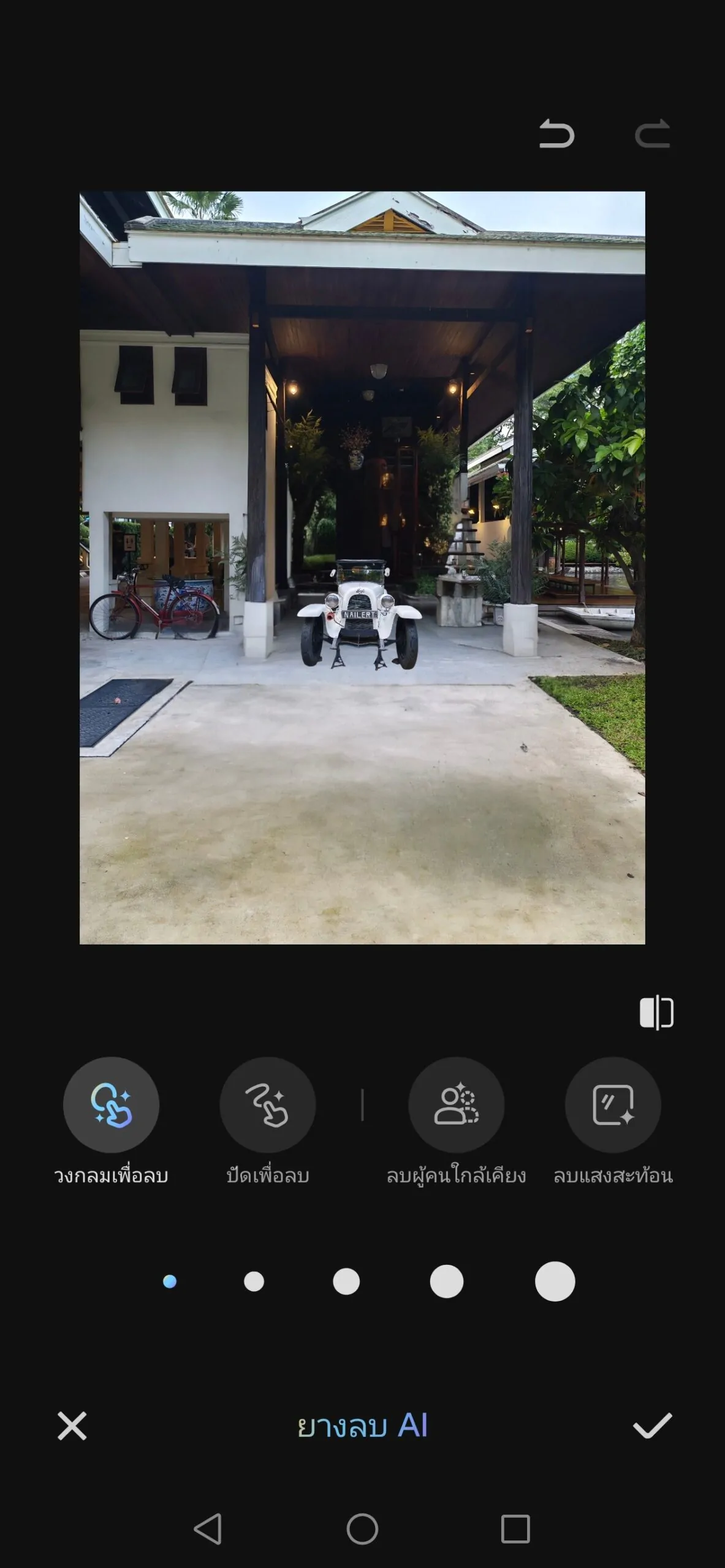Cancel AI eraser with the X
The height and width of the screenshot is (1568, 725).
(72, 1426)
